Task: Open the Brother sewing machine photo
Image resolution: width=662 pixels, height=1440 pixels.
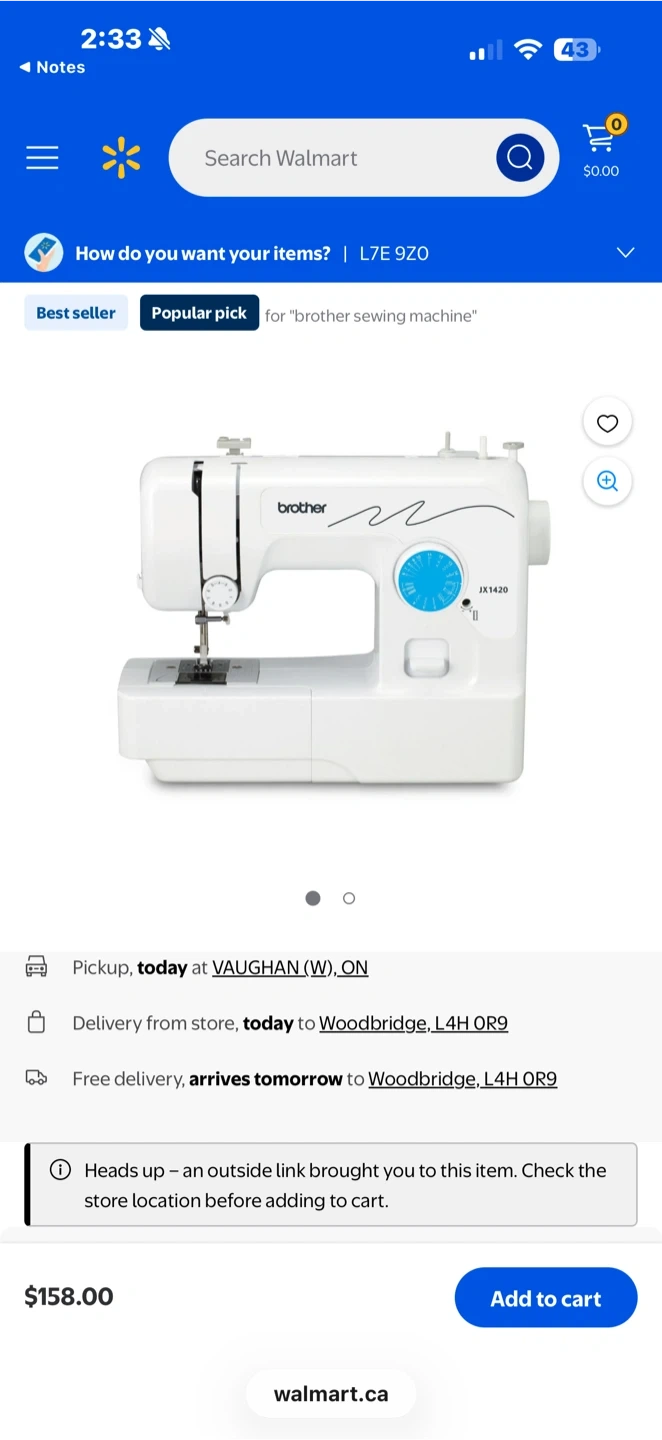Action: coord(330,610)
